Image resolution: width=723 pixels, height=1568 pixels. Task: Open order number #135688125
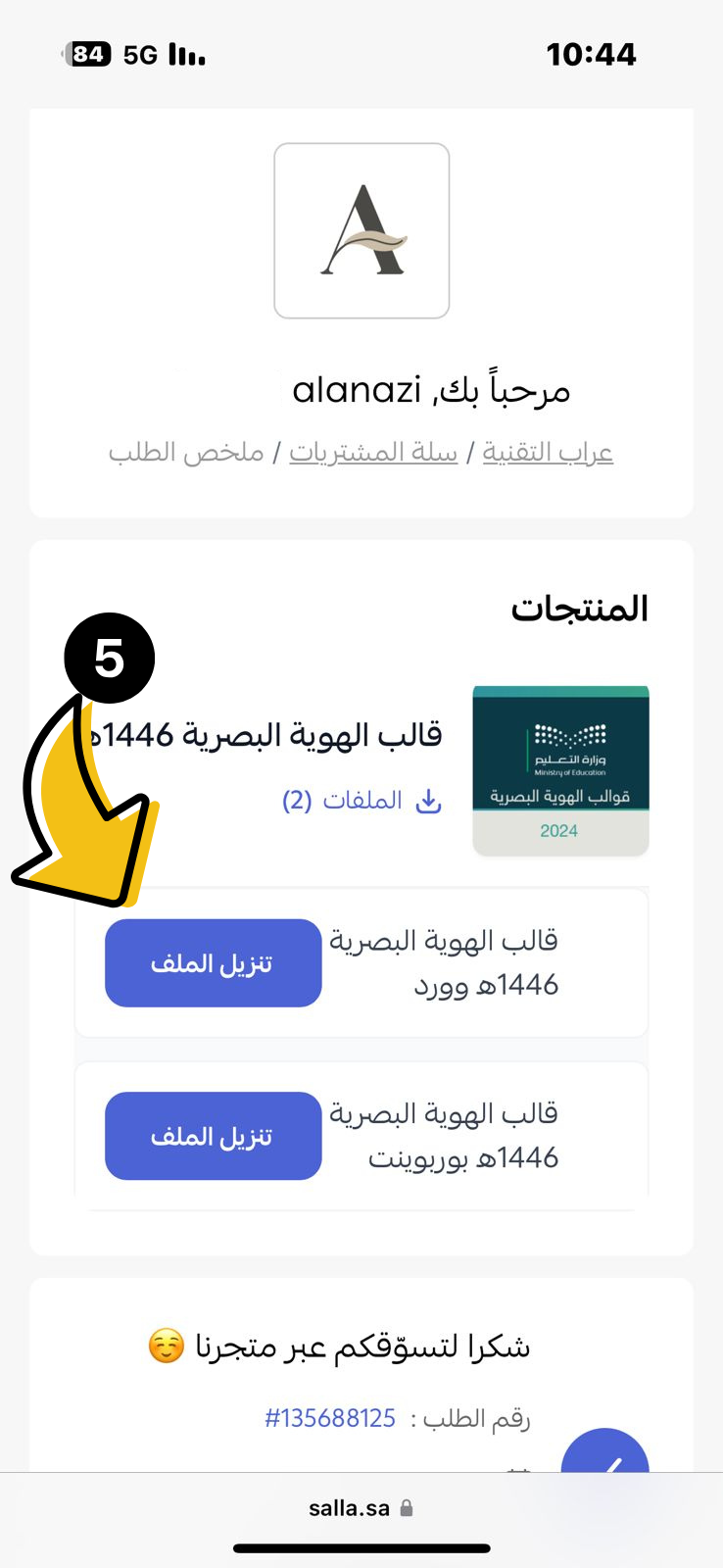click(x=330, y=1418)
